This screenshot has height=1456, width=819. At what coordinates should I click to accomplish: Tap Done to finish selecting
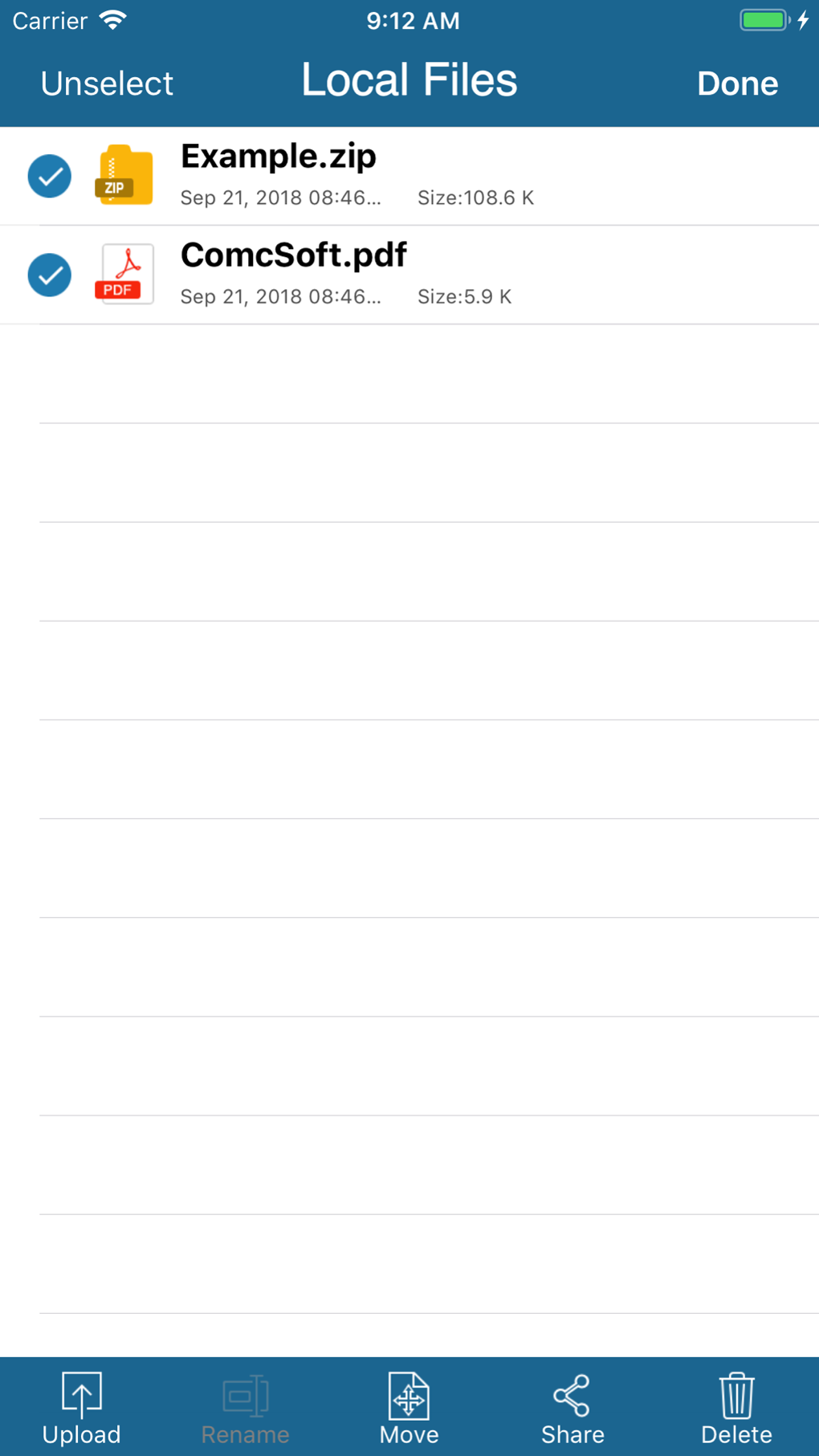click(737, 84)
